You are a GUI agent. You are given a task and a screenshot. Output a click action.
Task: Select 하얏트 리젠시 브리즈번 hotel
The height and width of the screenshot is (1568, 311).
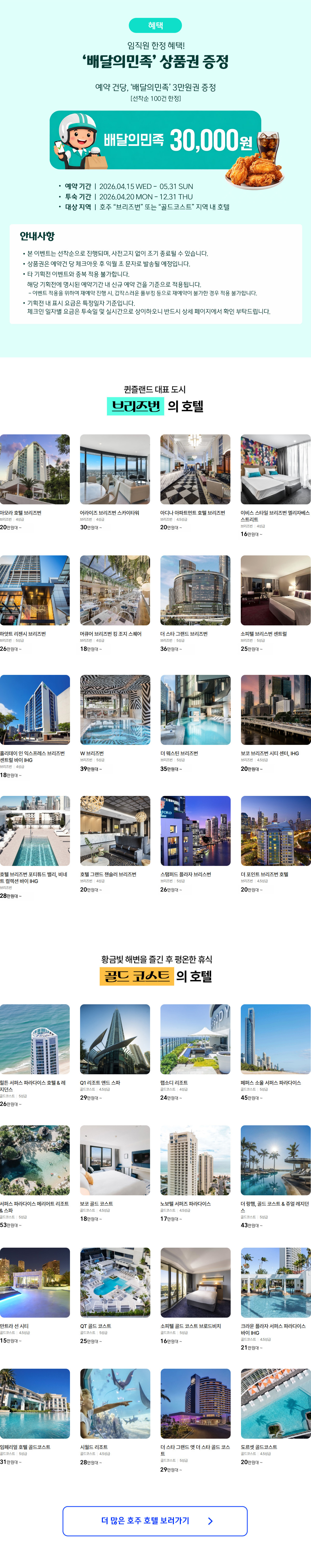[x=35, y=590]
